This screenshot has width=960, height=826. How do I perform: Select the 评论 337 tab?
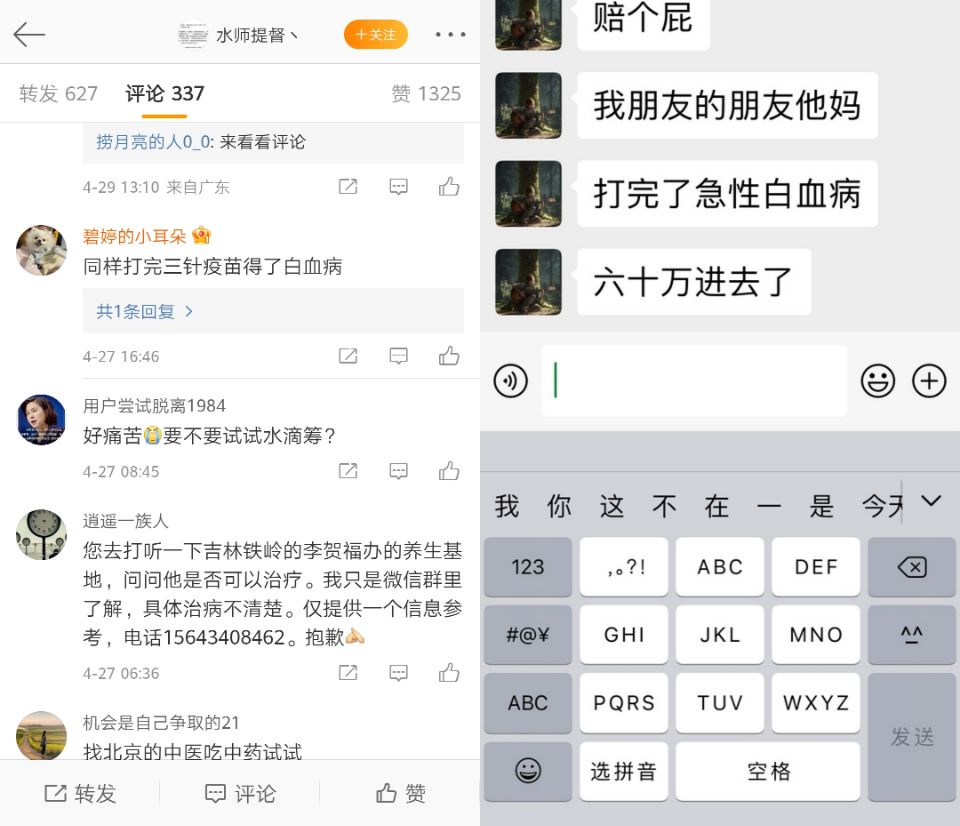click(165, 94)
